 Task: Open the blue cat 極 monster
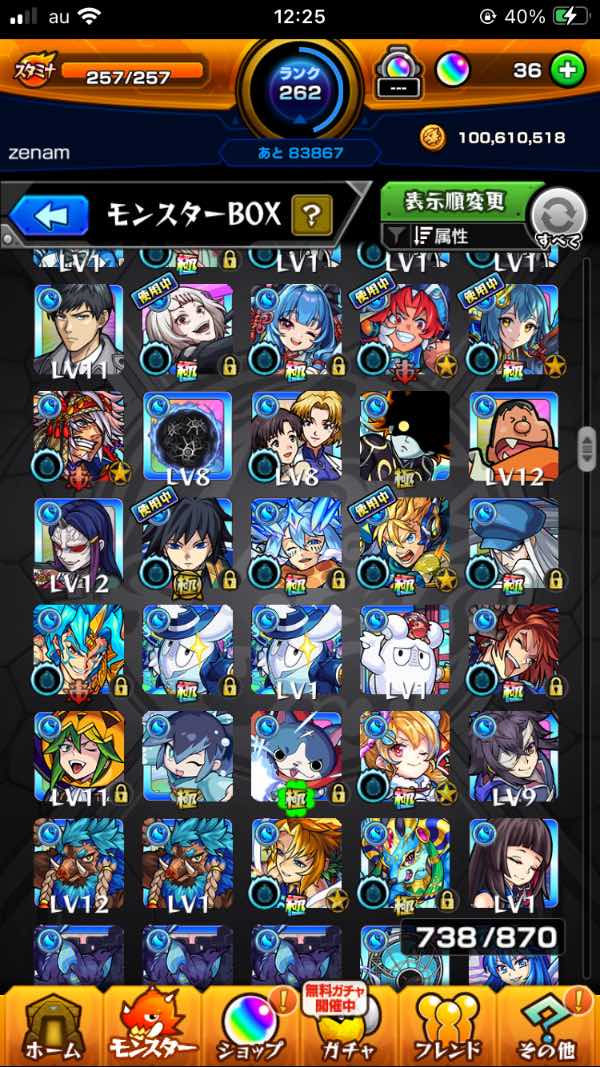pos(296,758)
